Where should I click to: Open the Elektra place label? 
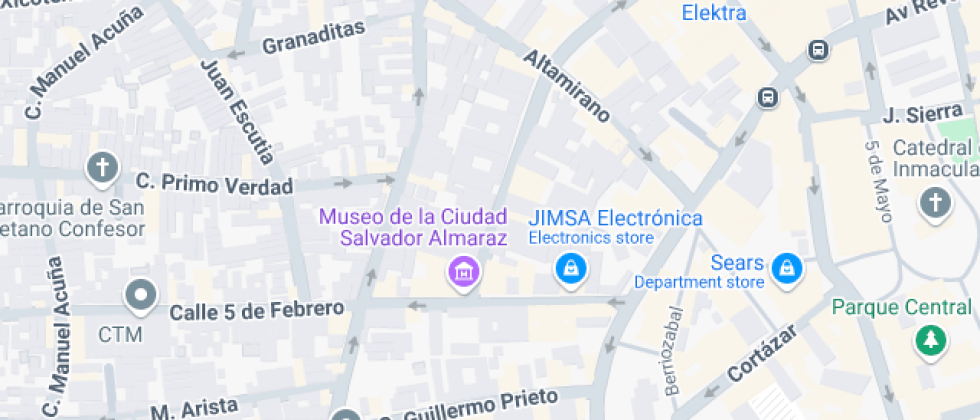(x=714, y=12)
